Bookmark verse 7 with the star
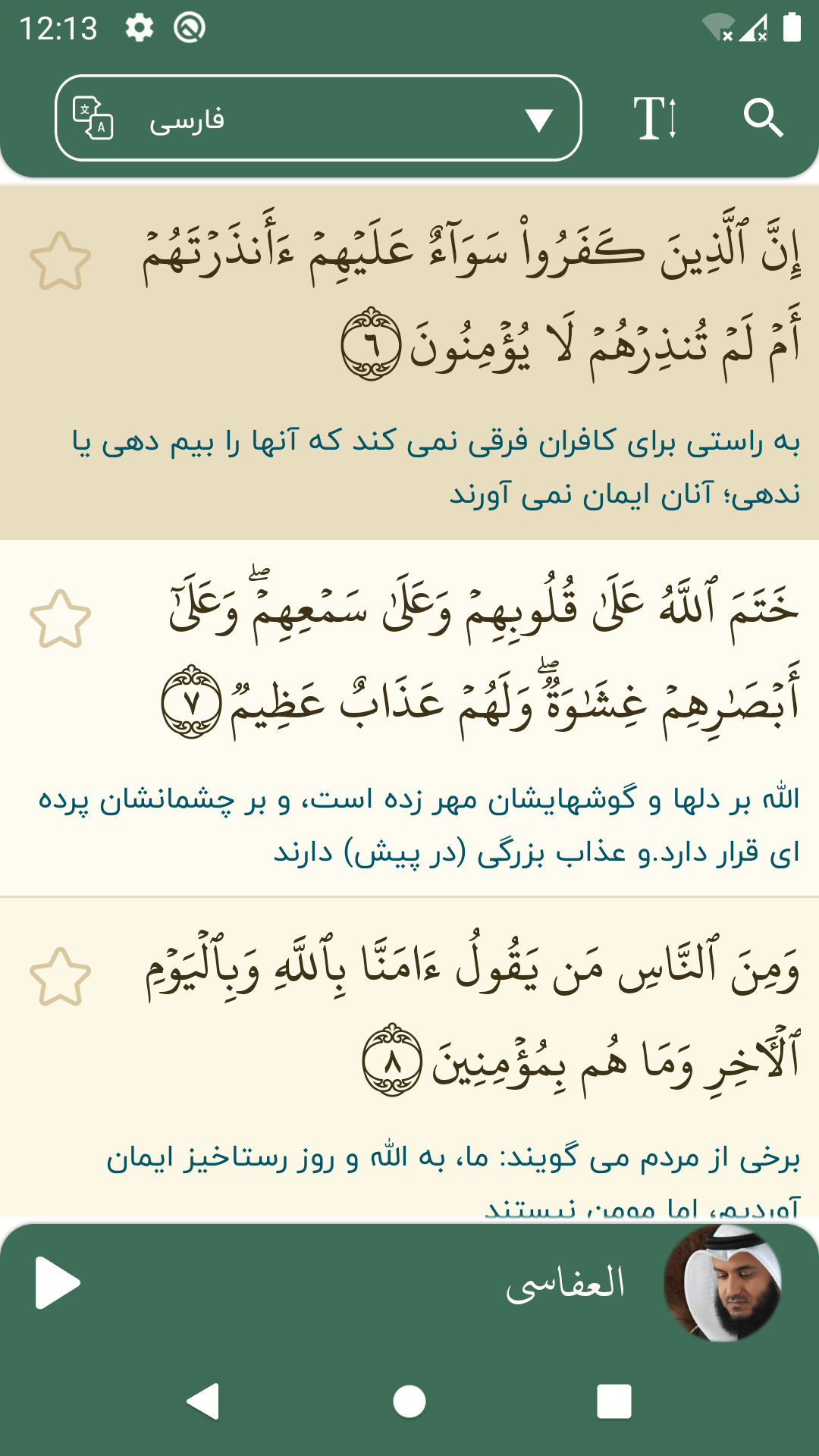 61,620
